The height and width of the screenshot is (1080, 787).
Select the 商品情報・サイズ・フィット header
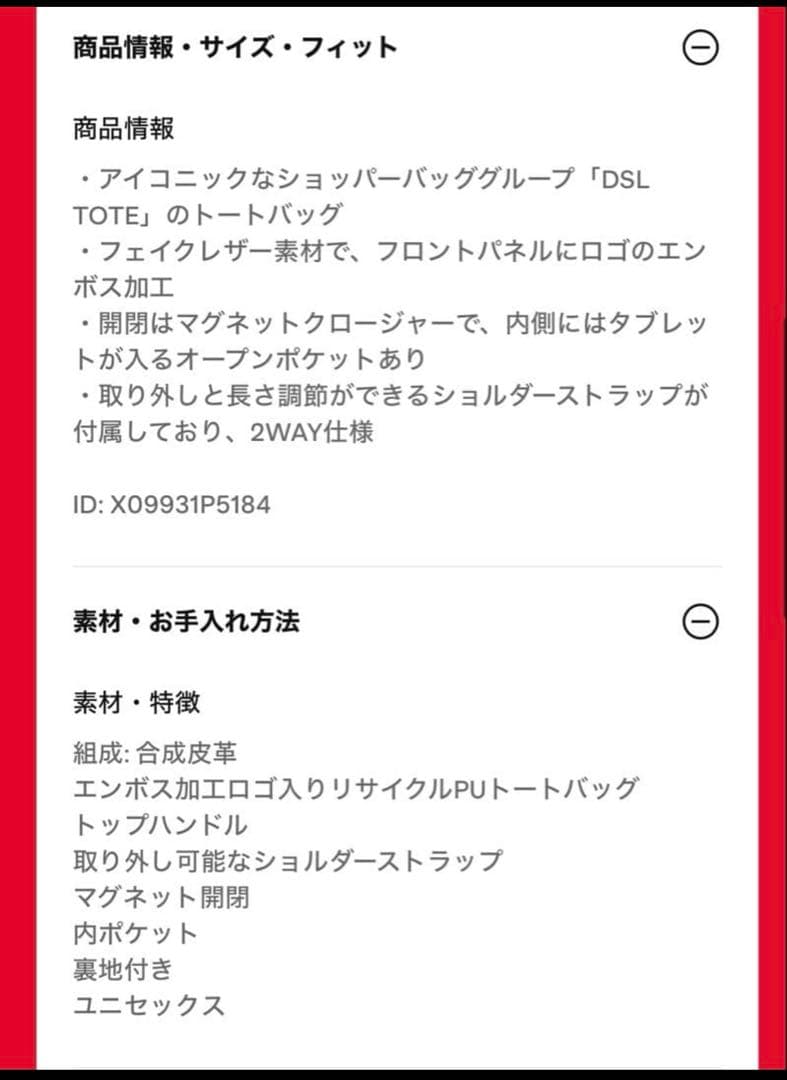click(233, 44)
